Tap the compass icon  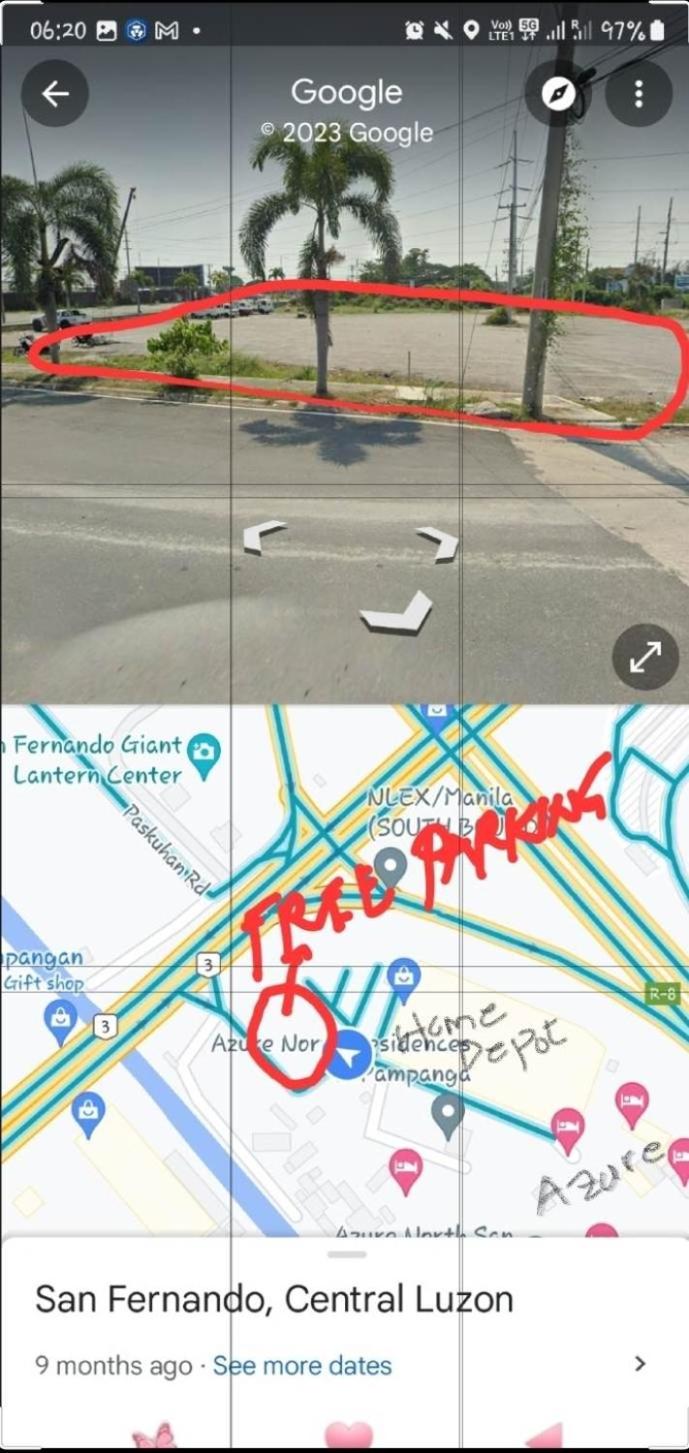[558, 94]
